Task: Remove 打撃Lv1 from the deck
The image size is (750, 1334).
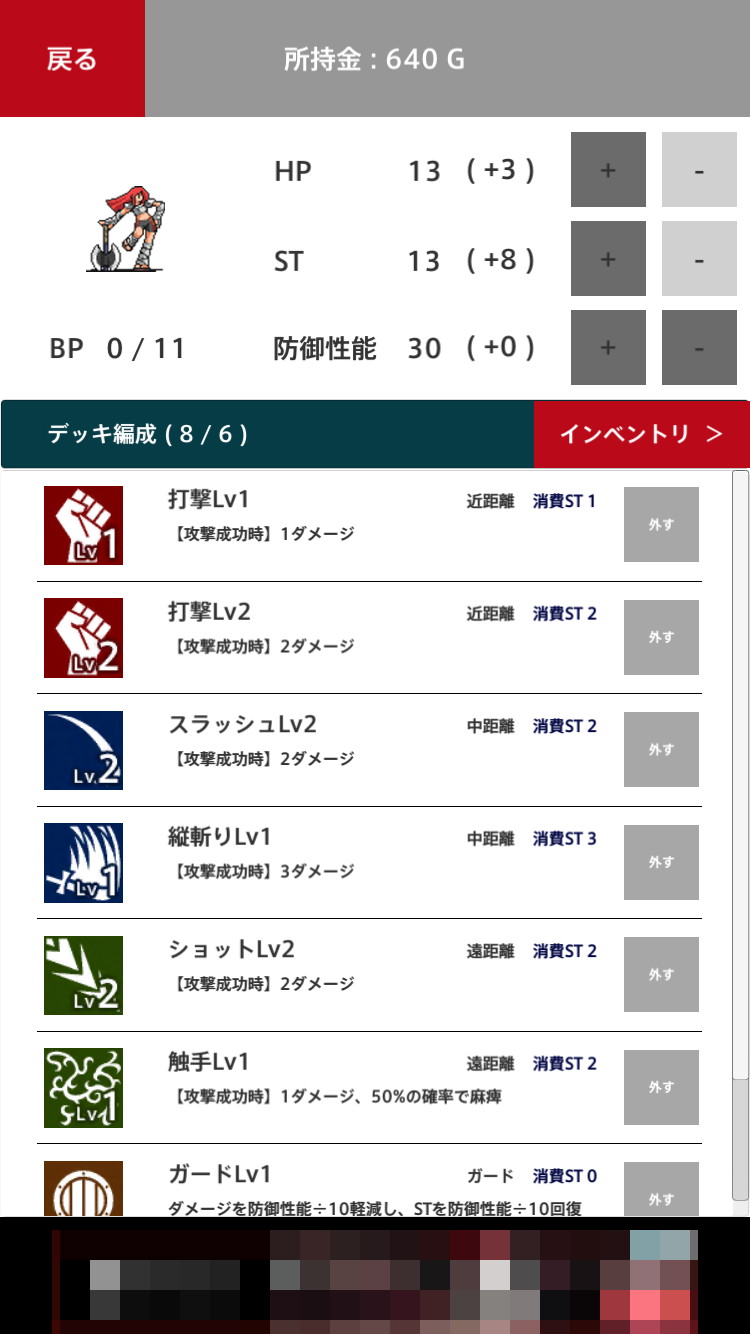Action: pyautogui.click(x=661, y=525)
